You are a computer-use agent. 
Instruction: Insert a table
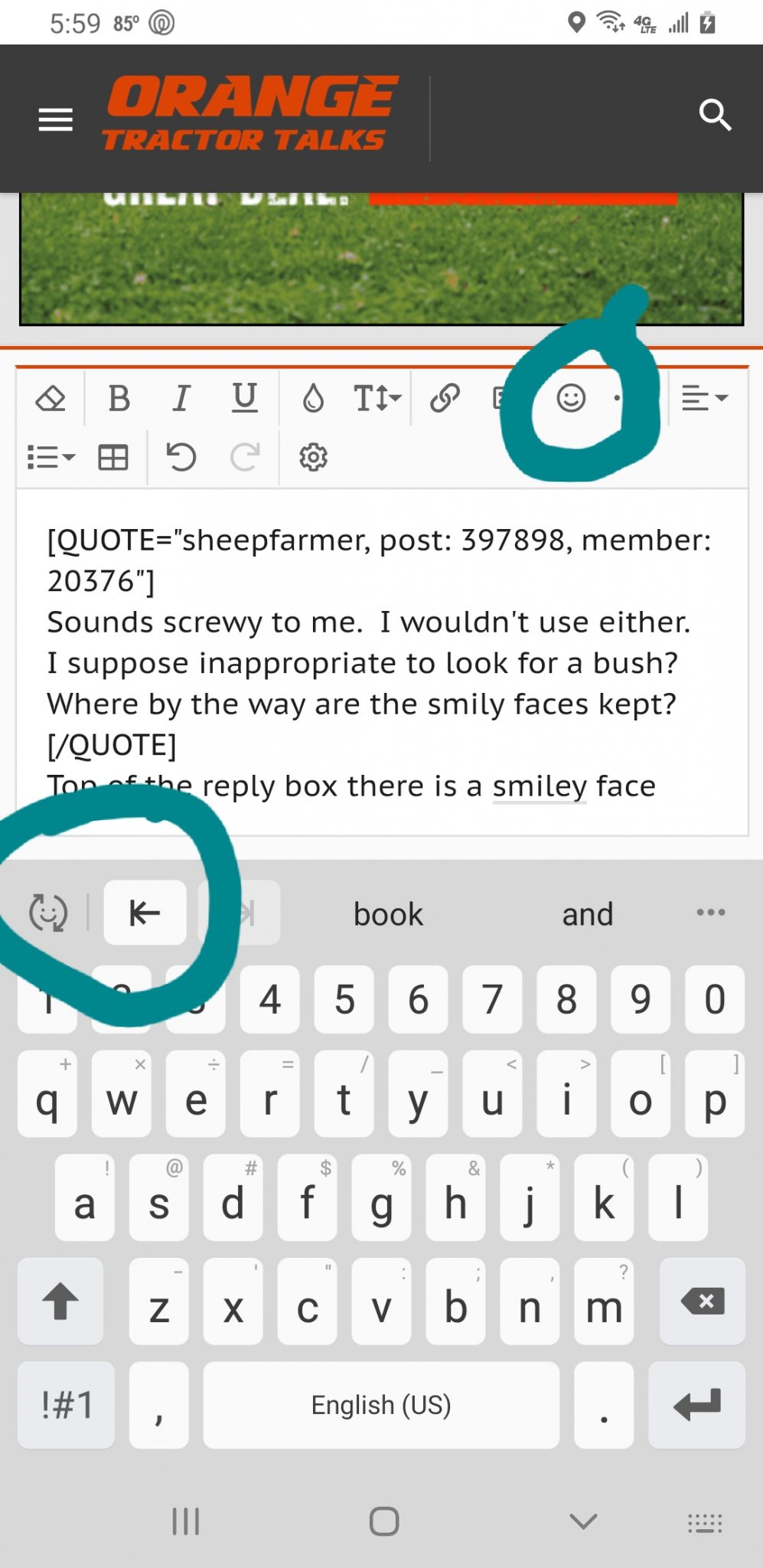click(113, 458)
